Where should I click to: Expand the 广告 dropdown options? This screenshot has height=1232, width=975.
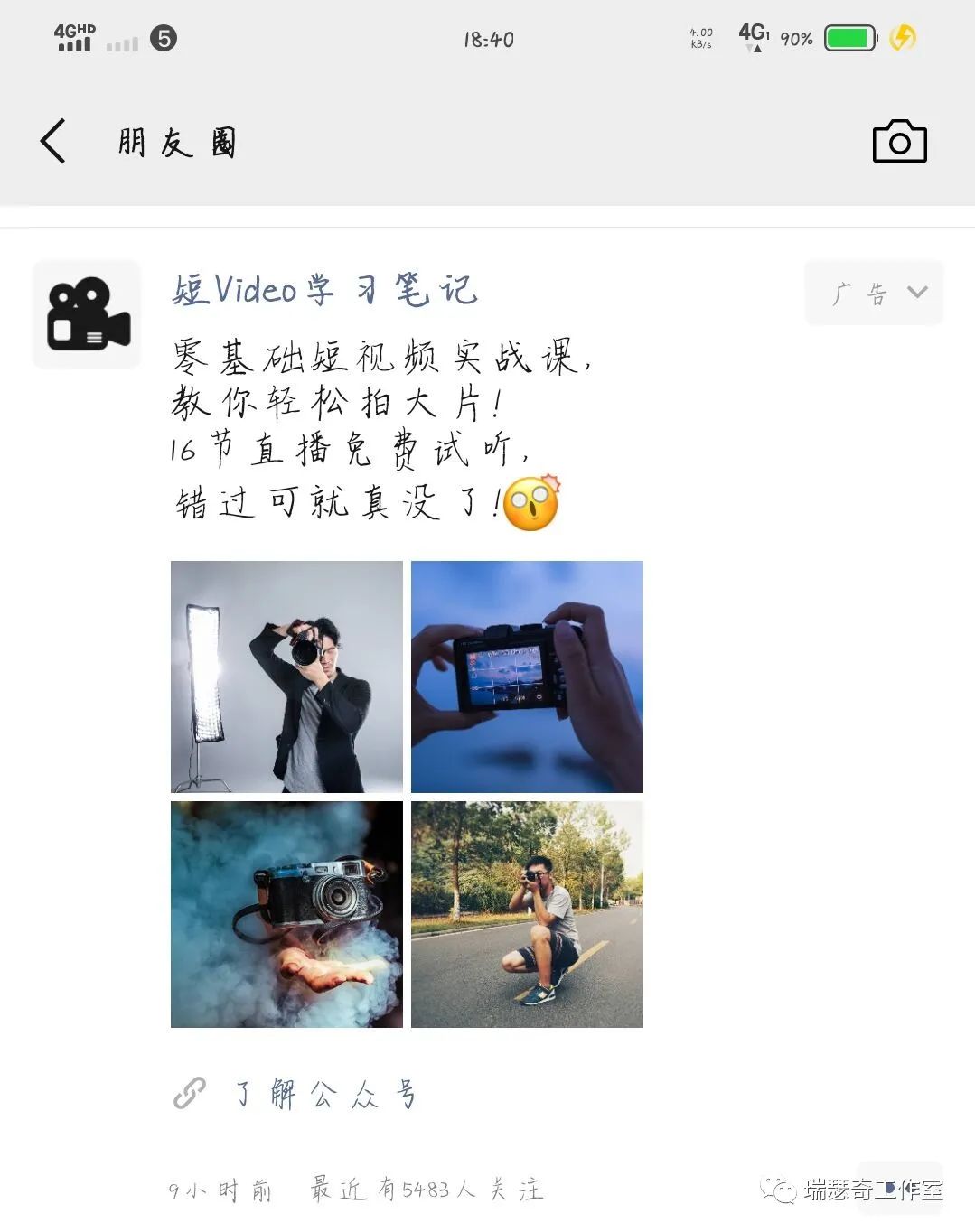coord(874,293)
